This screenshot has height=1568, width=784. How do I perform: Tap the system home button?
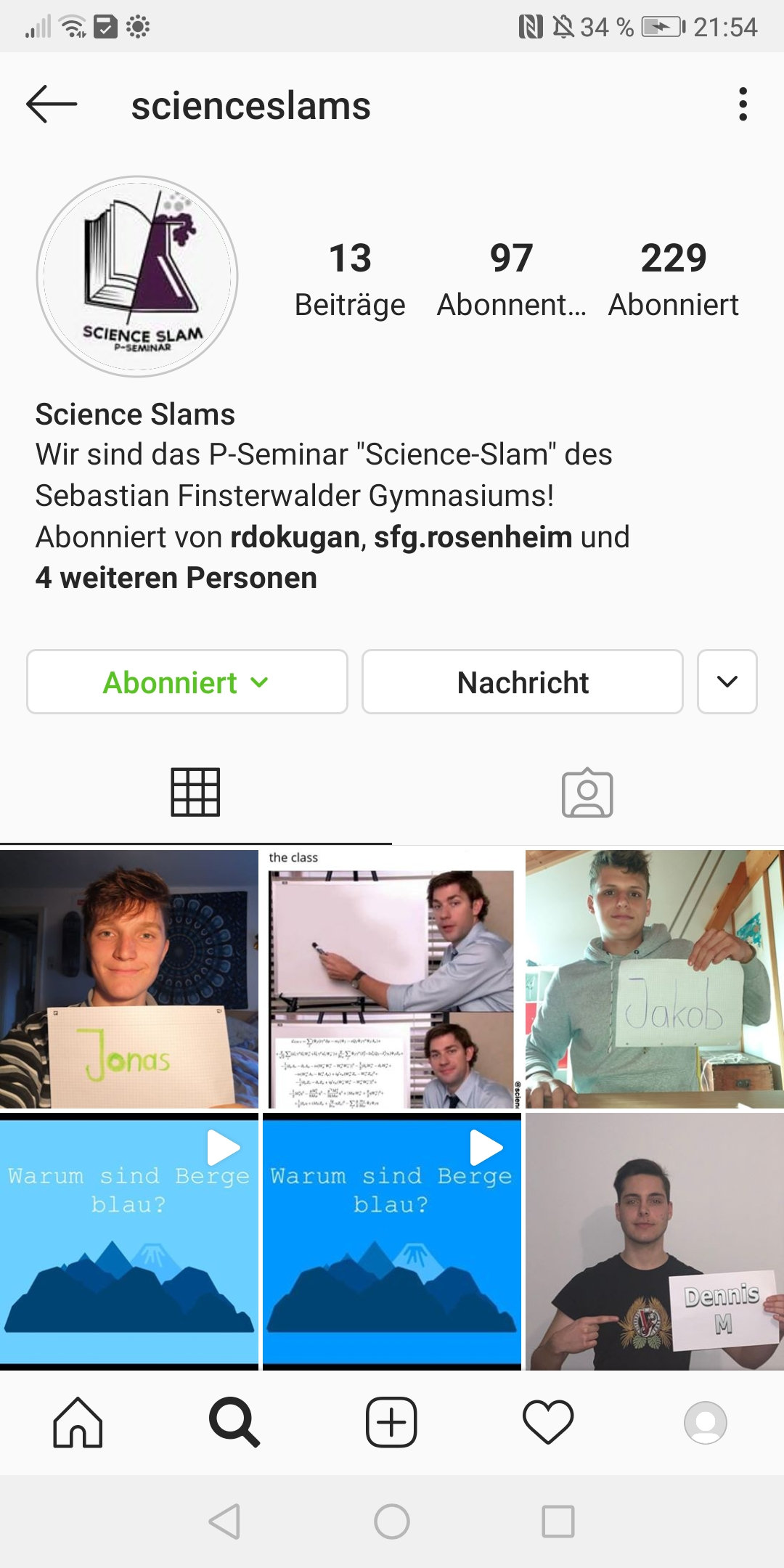[x=392, y=1522]
